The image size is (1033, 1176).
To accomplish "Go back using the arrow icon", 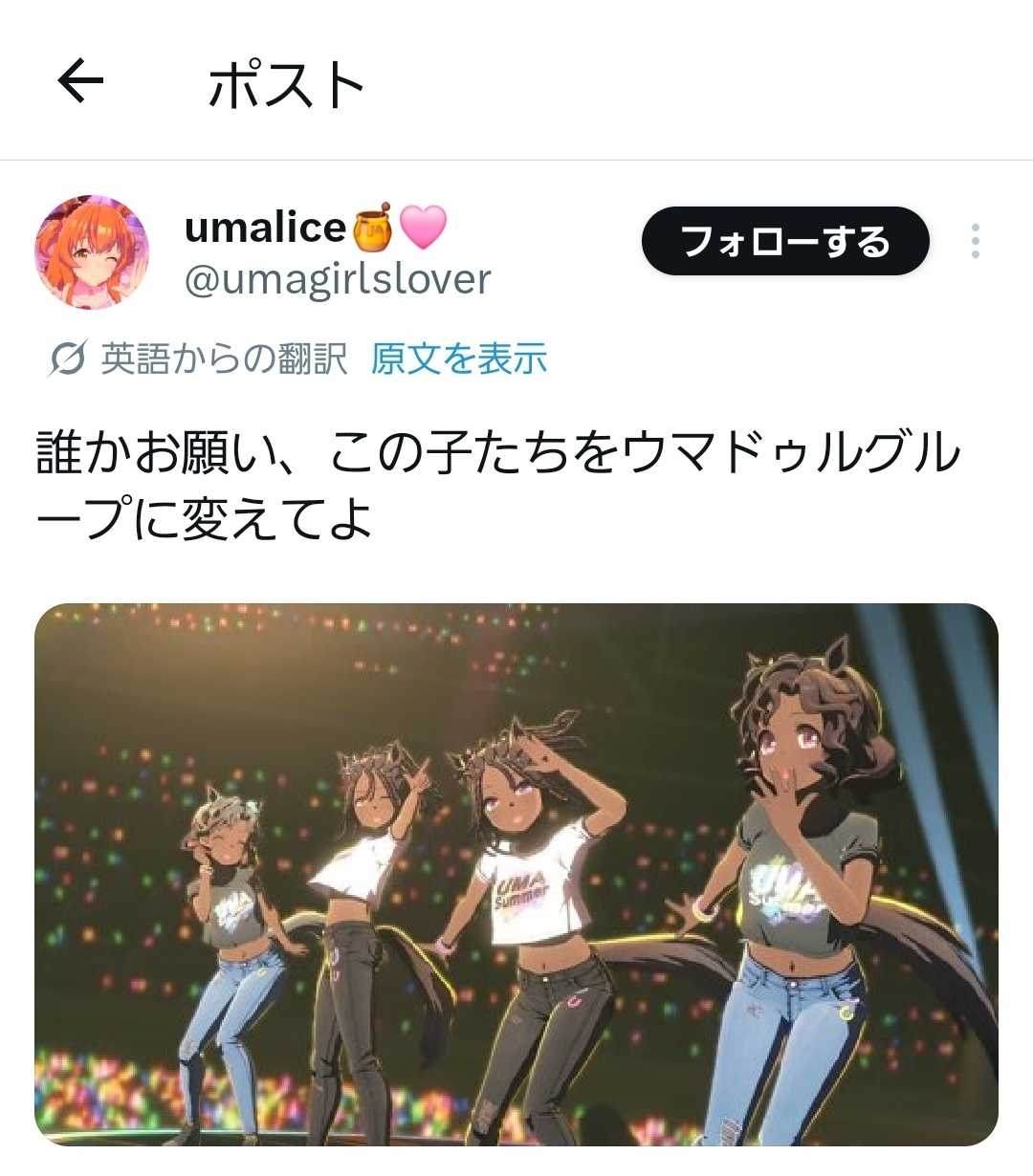I will 80,82.
